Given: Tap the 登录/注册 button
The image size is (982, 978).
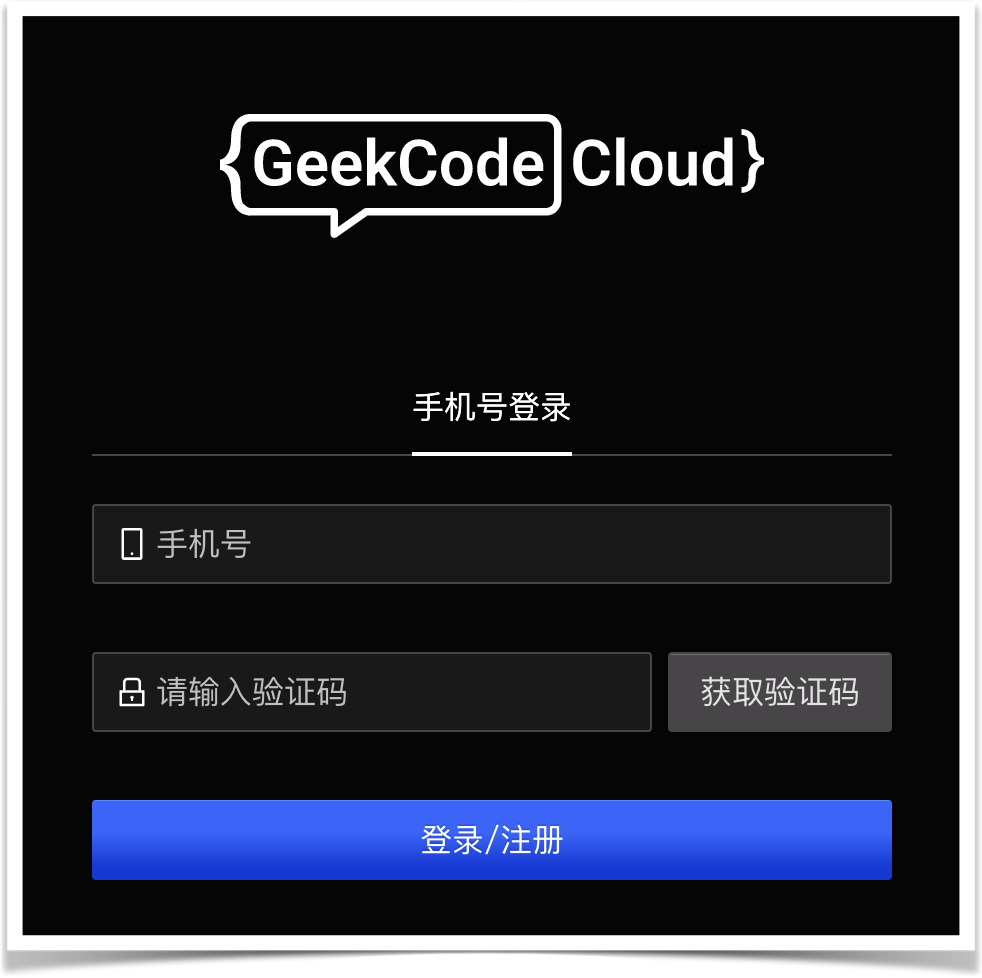Looking at the screenshot, I should [491, 840].
